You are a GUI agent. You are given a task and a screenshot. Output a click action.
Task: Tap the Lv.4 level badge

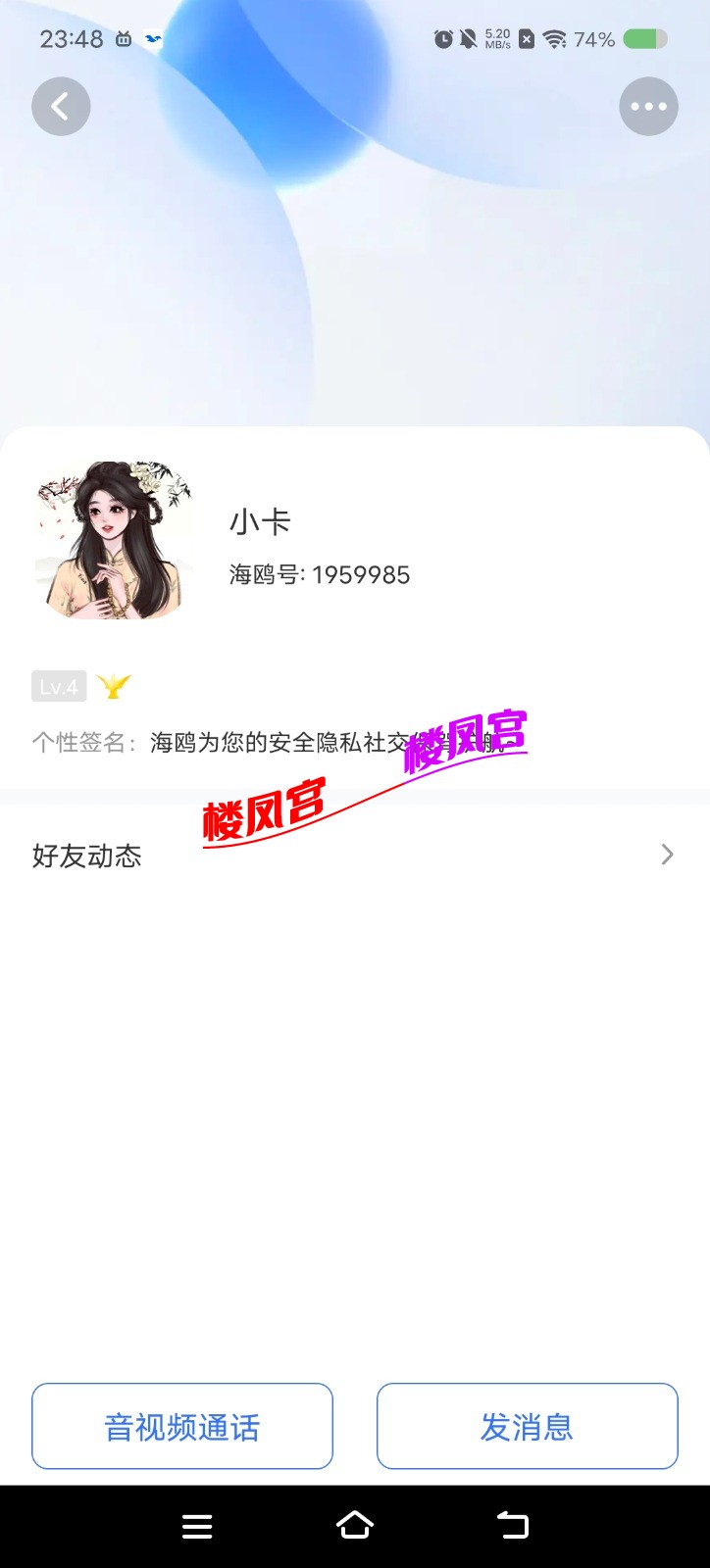tap(58, 686)
